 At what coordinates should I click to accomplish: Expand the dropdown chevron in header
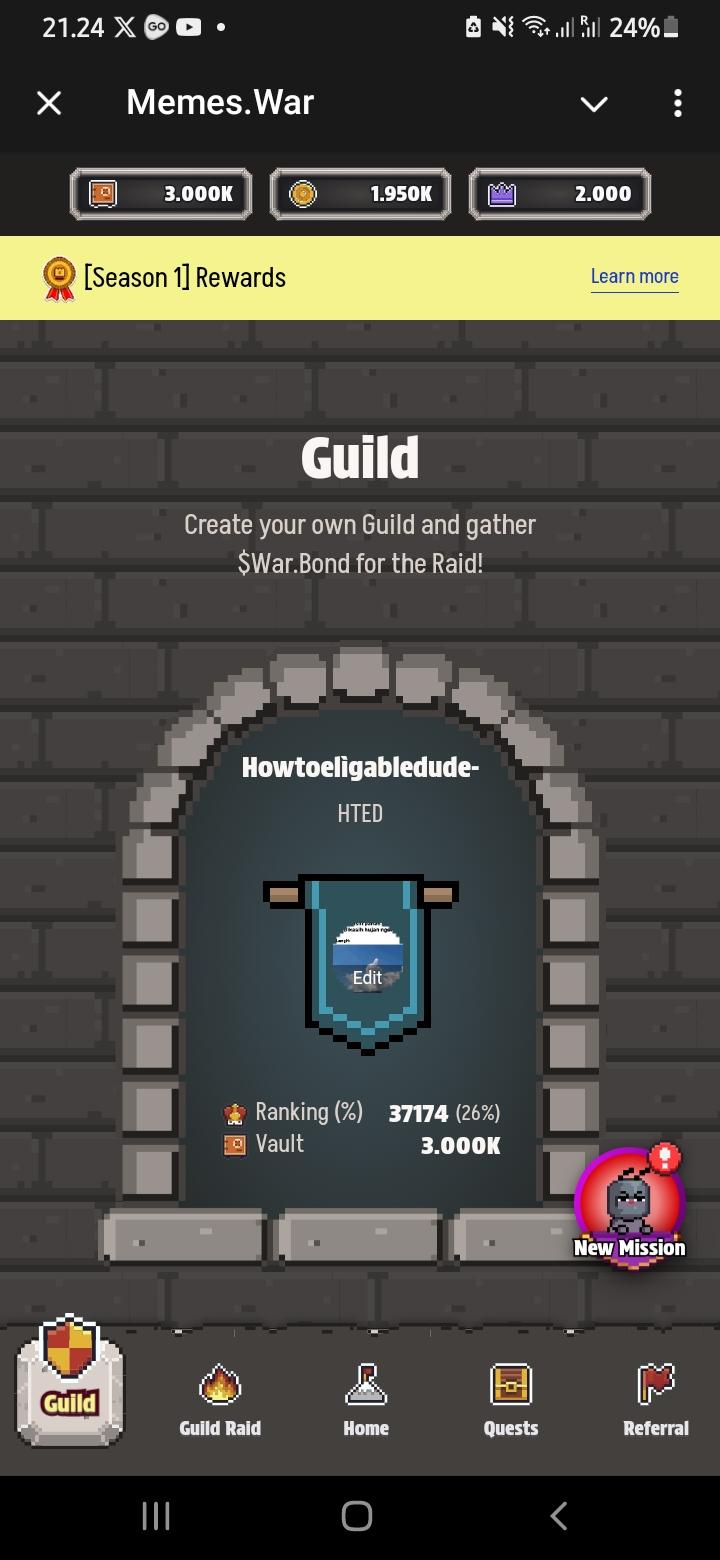tap(594, 103)
